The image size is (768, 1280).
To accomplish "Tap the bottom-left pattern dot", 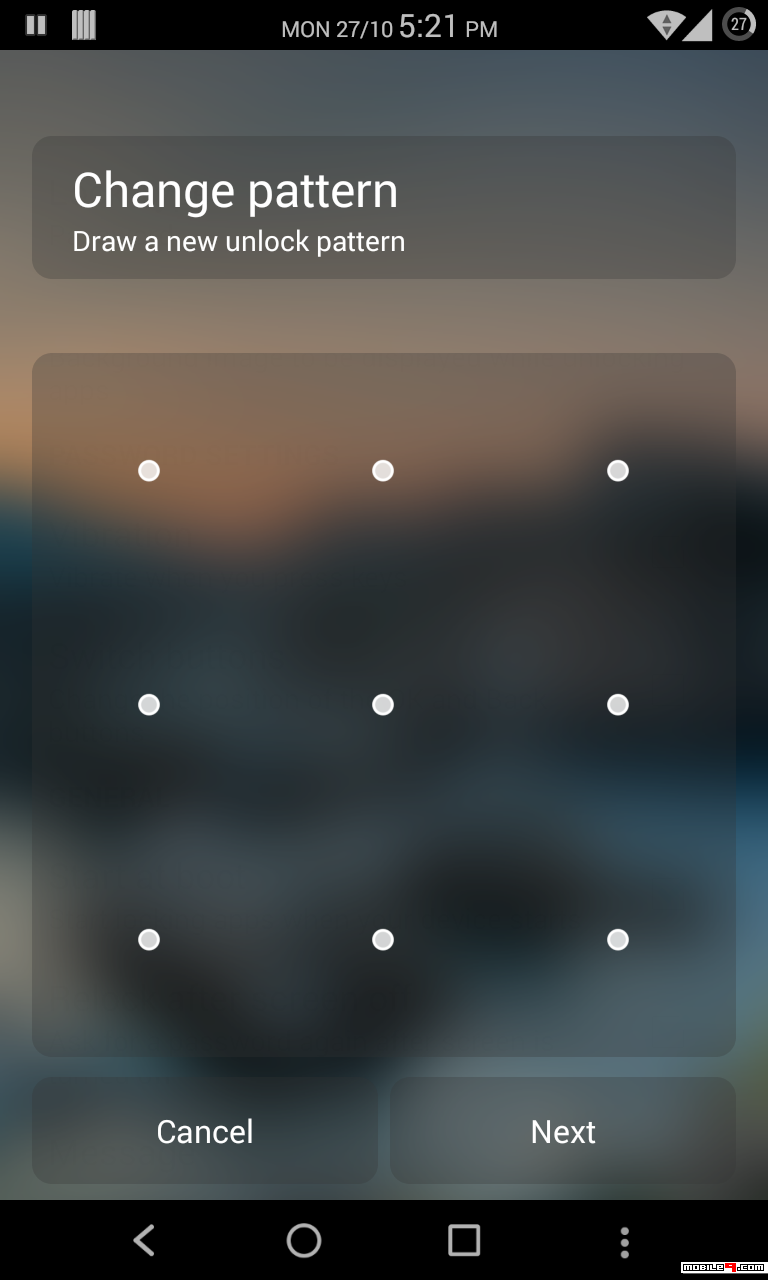I will (149, 939).
